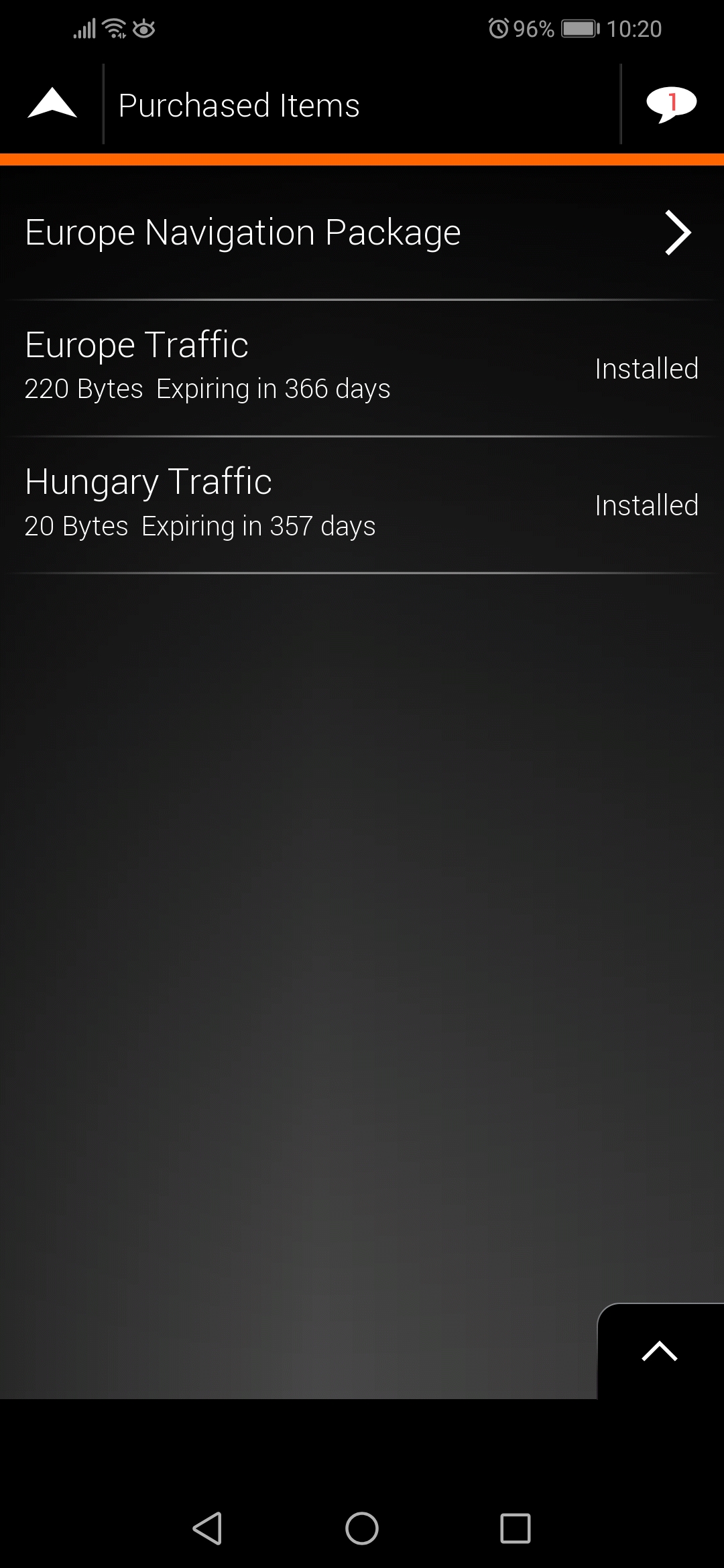Tap the chevron next to Europe Navigation Package
Viewport: 724px width, 1568px height.
678,233
